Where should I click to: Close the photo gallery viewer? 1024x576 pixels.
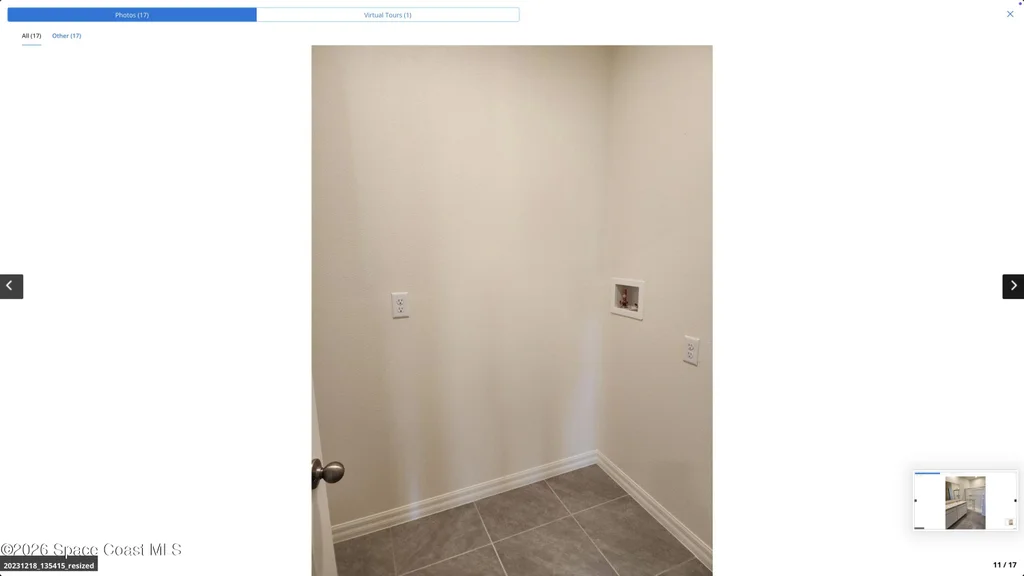(1010, 14)
